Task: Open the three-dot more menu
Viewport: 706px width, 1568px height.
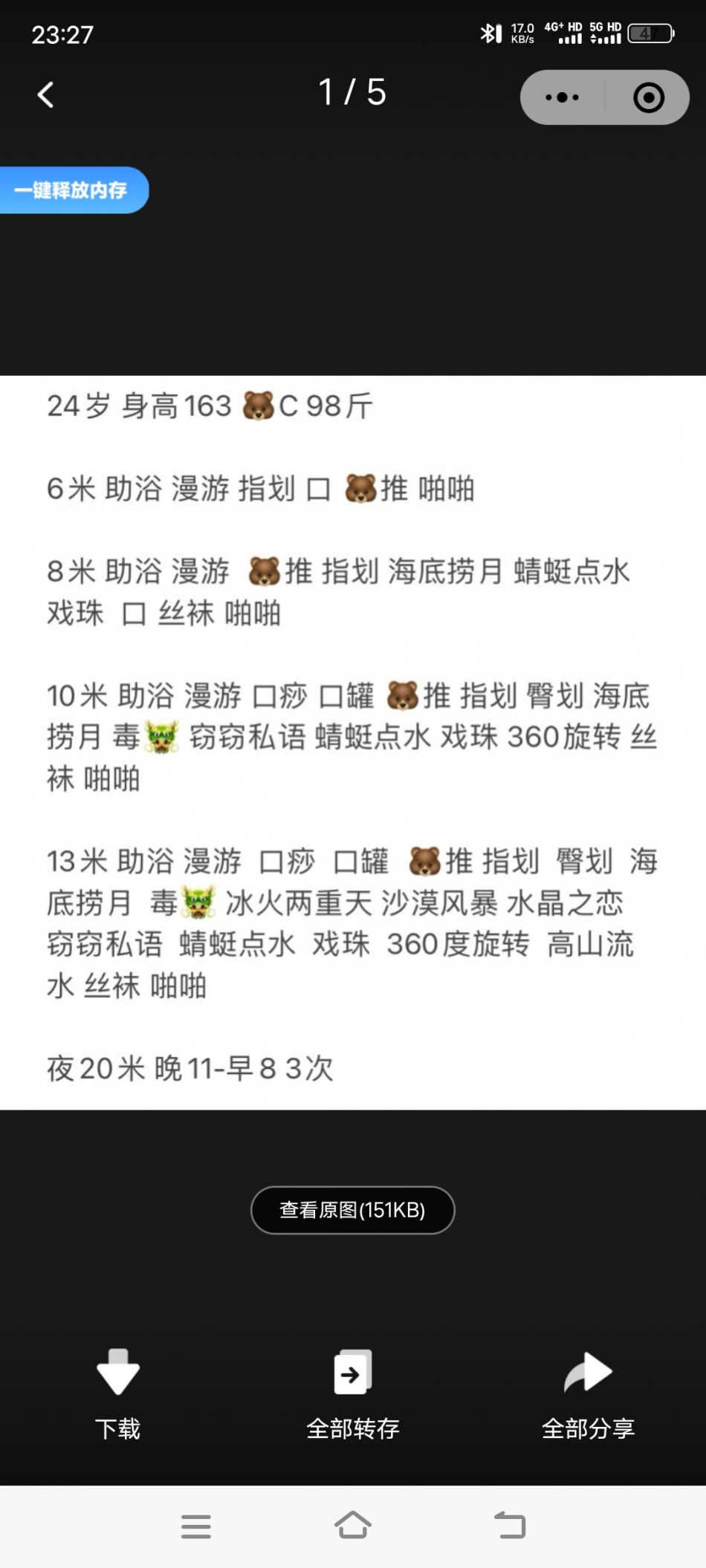Action: click(563, 97)
